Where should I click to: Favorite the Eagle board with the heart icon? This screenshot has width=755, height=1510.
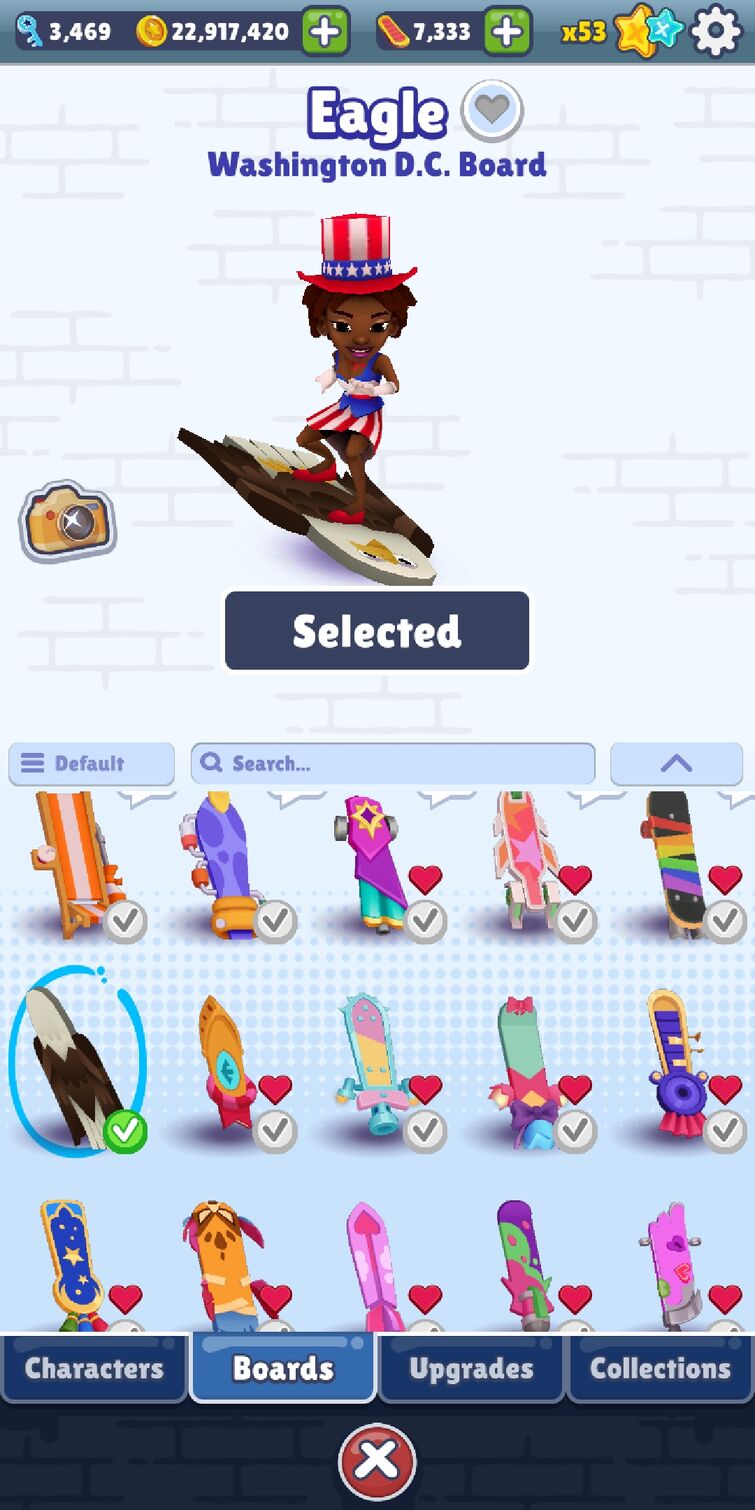click(x=492, y=109)
